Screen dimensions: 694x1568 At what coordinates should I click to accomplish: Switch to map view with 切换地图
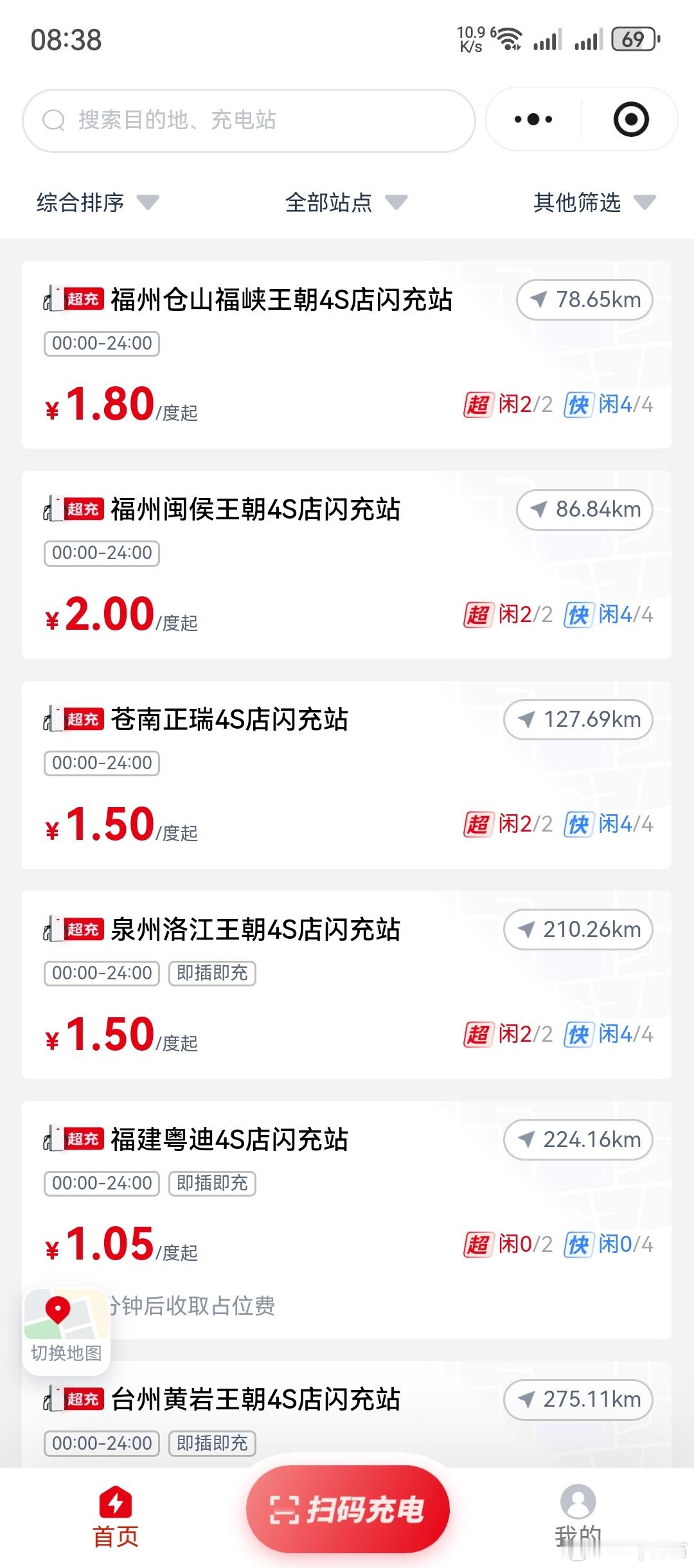[66, 1331]
